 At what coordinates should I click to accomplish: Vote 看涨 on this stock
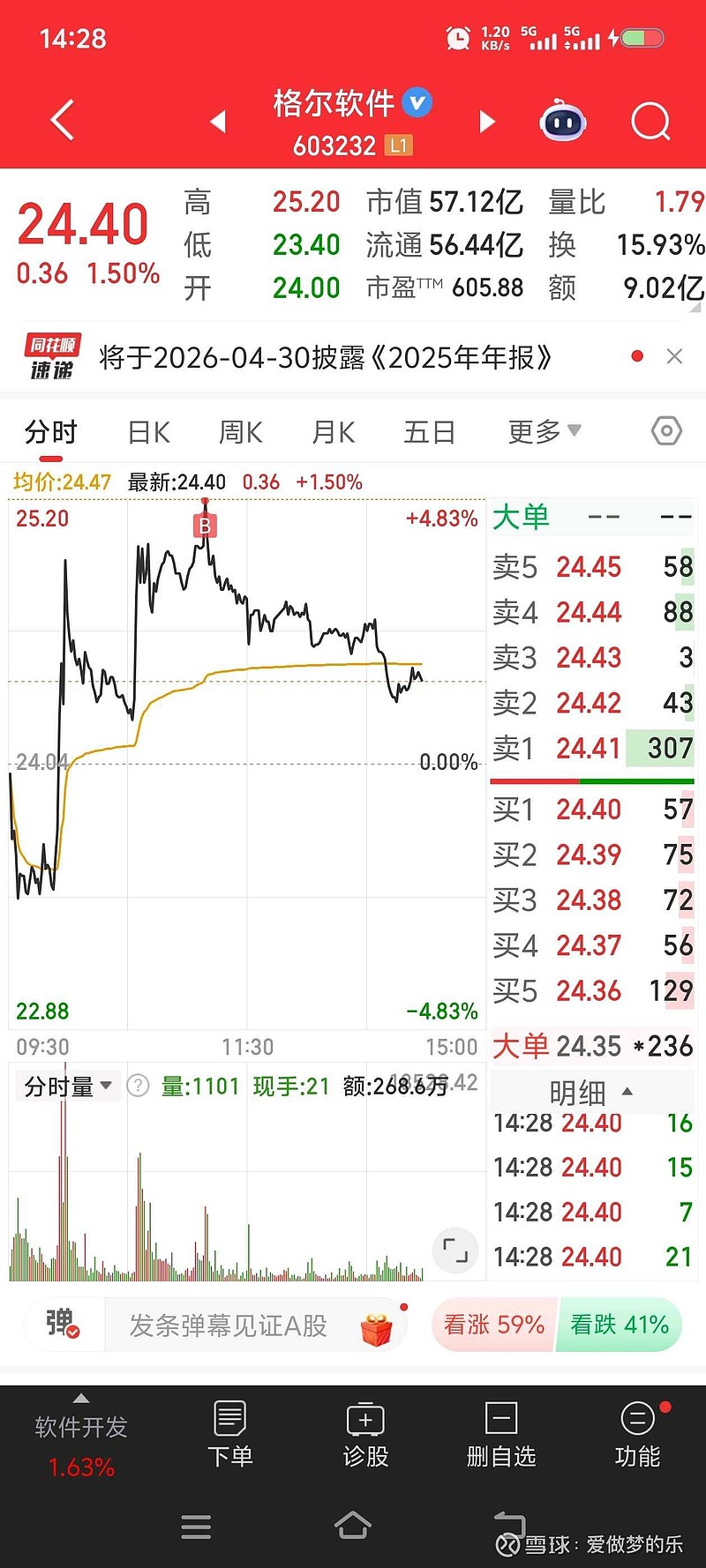[x=493, y=1325]
